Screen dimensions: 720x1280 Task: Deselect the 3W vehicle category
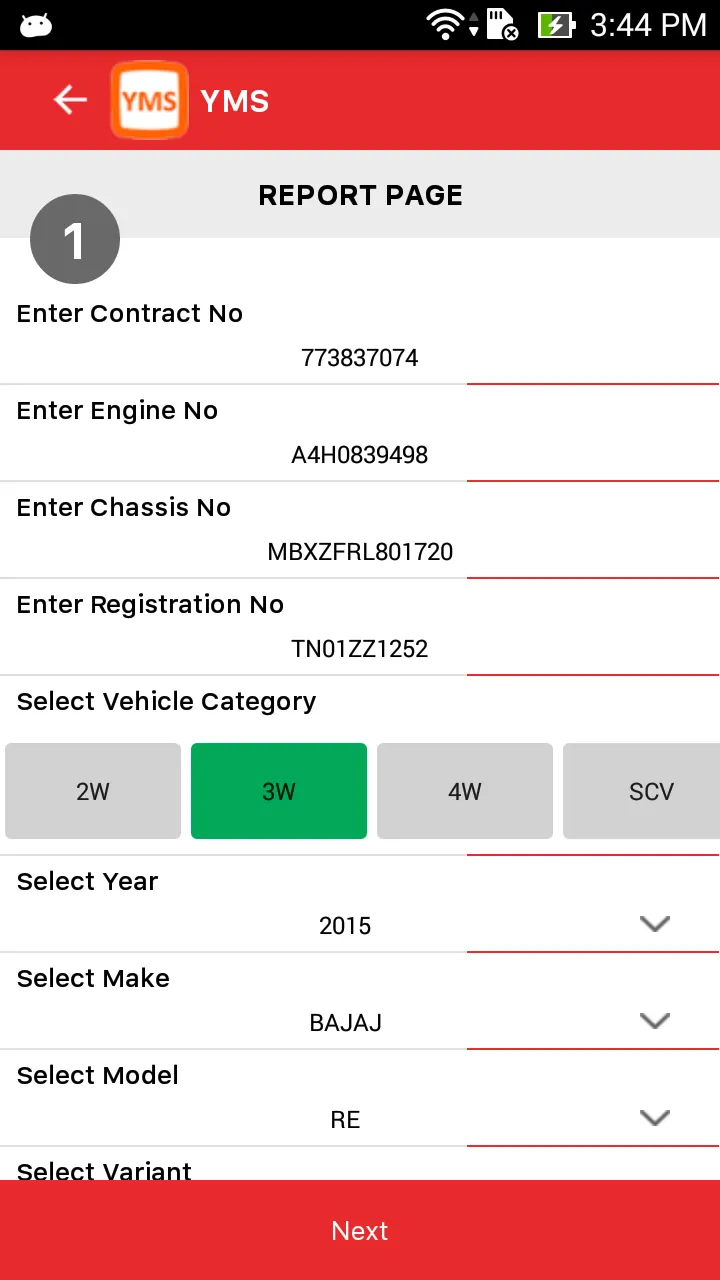pos(278,790)
